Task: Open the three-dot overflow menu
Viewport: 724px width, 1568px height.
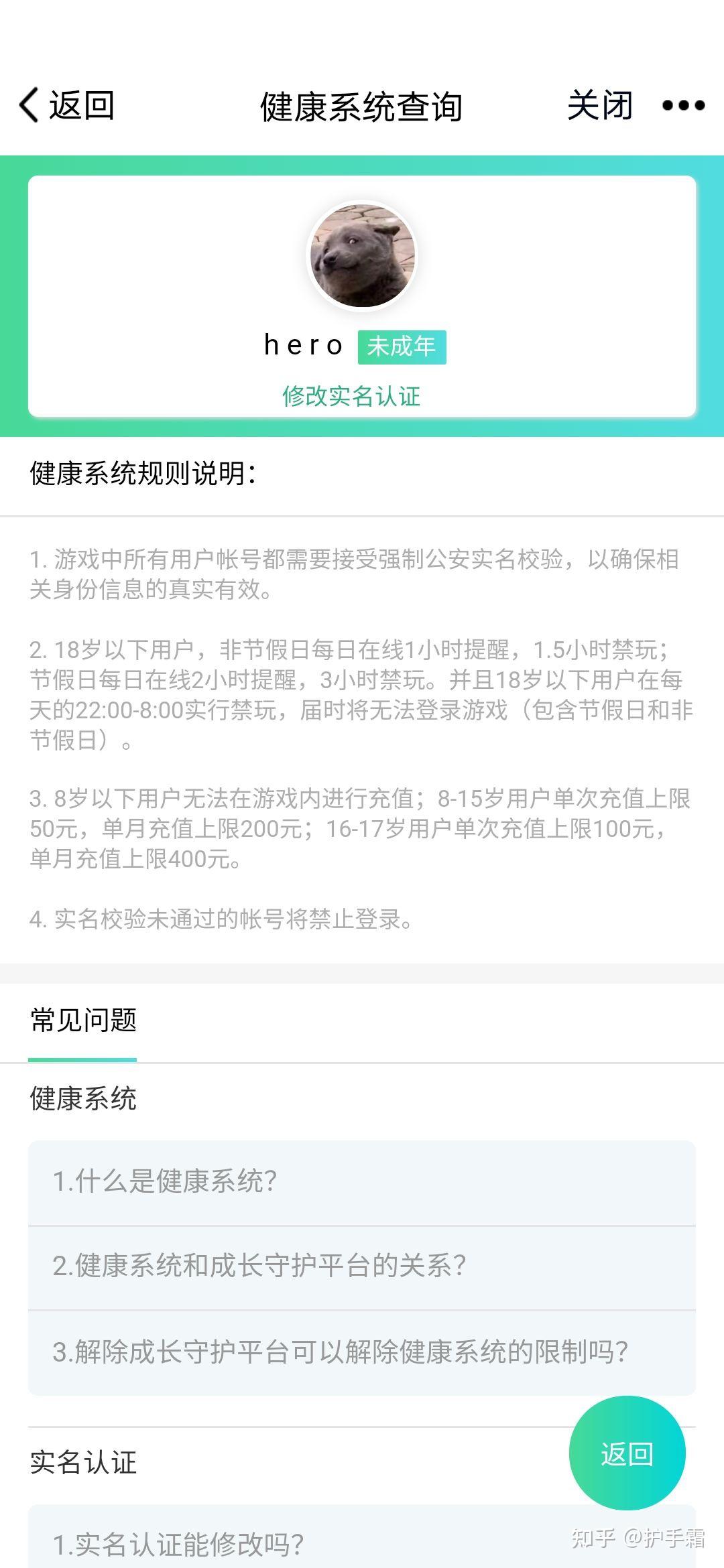Action: tap(683, 106)
